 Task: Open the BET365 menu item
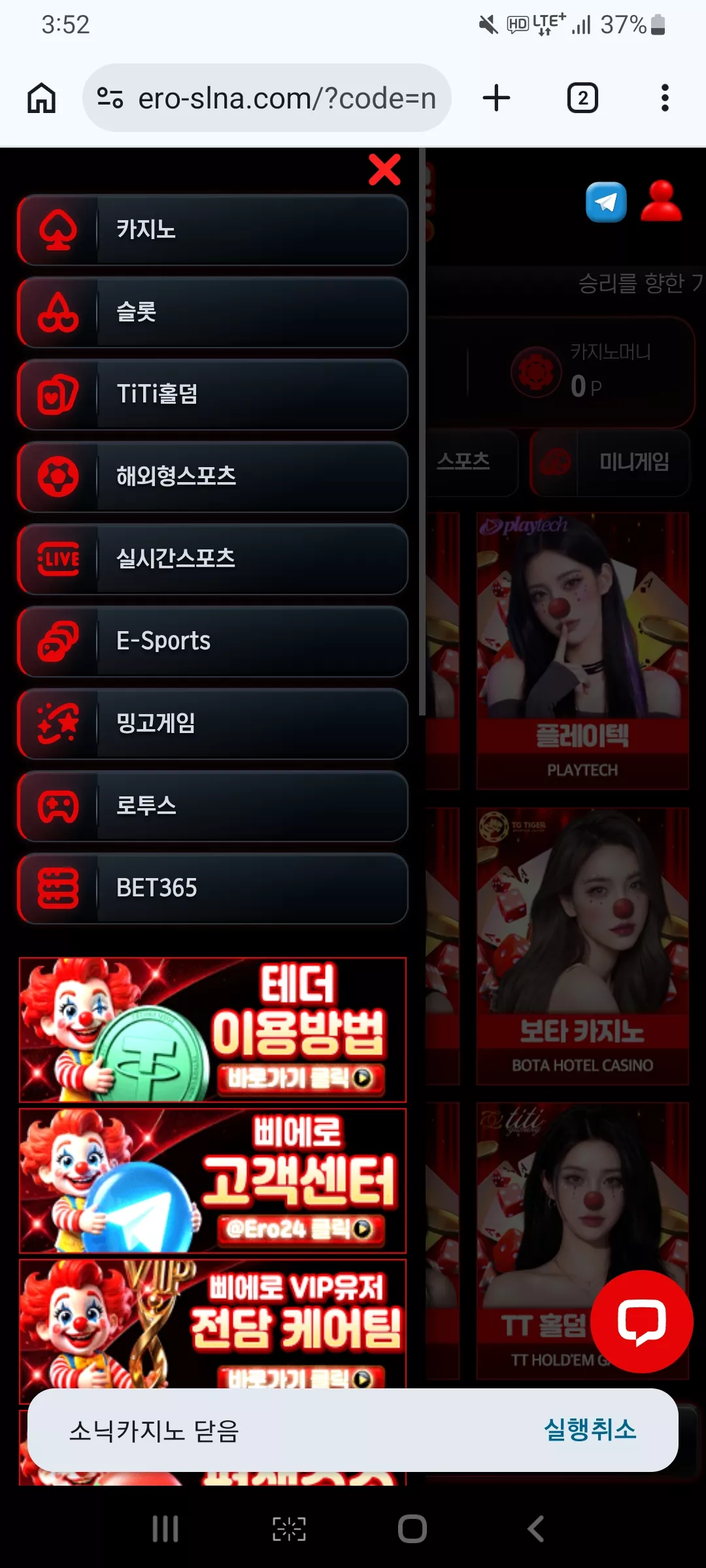(213, 889)
